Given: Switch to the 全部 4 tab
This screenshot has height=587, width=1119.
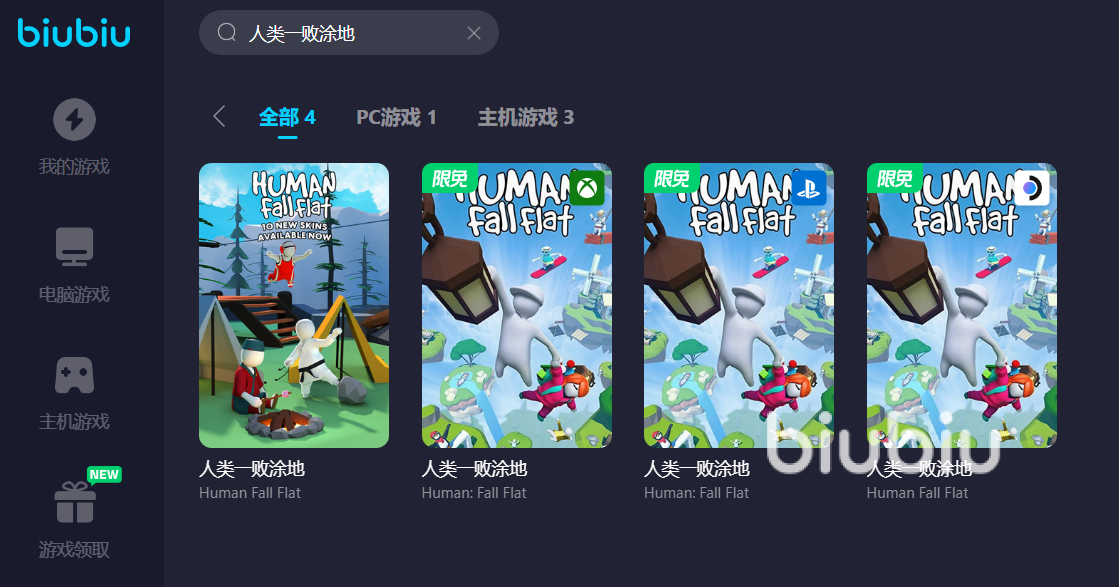Looking at the screenshot, I should tap(287, 117).
